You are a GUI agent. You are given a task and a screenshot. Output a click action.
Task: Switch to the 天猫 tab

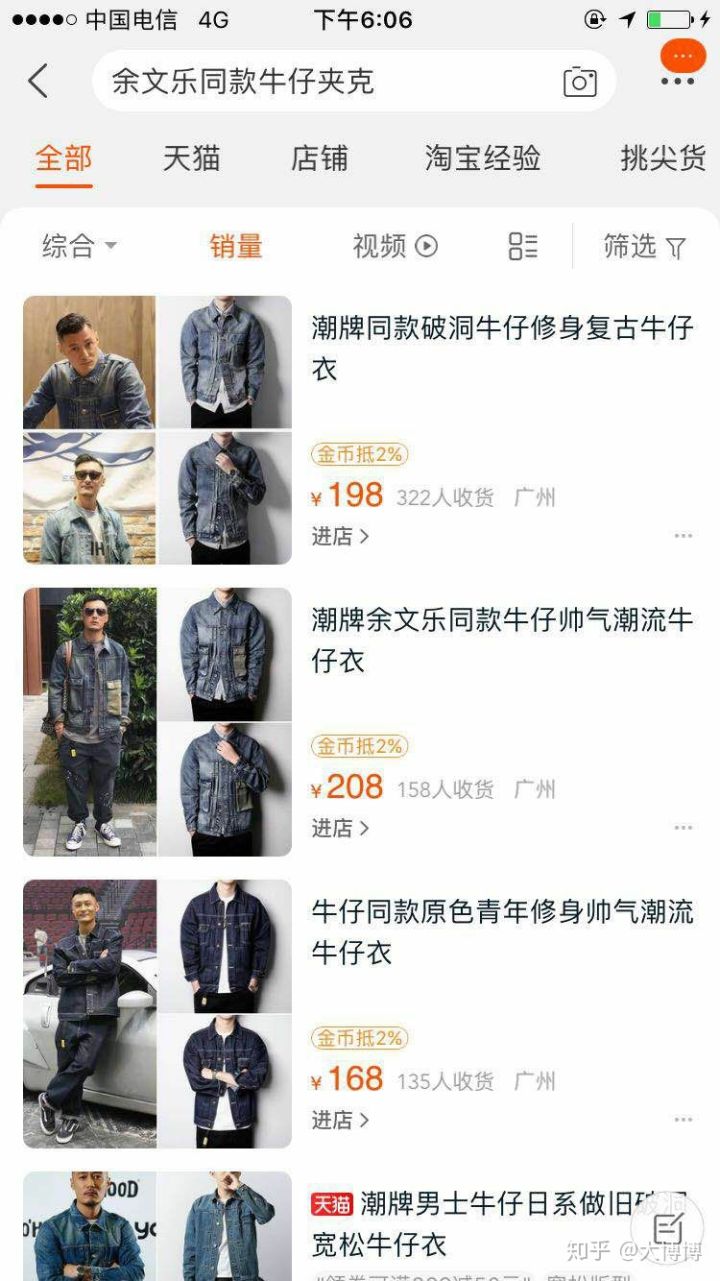coord(191,158)
